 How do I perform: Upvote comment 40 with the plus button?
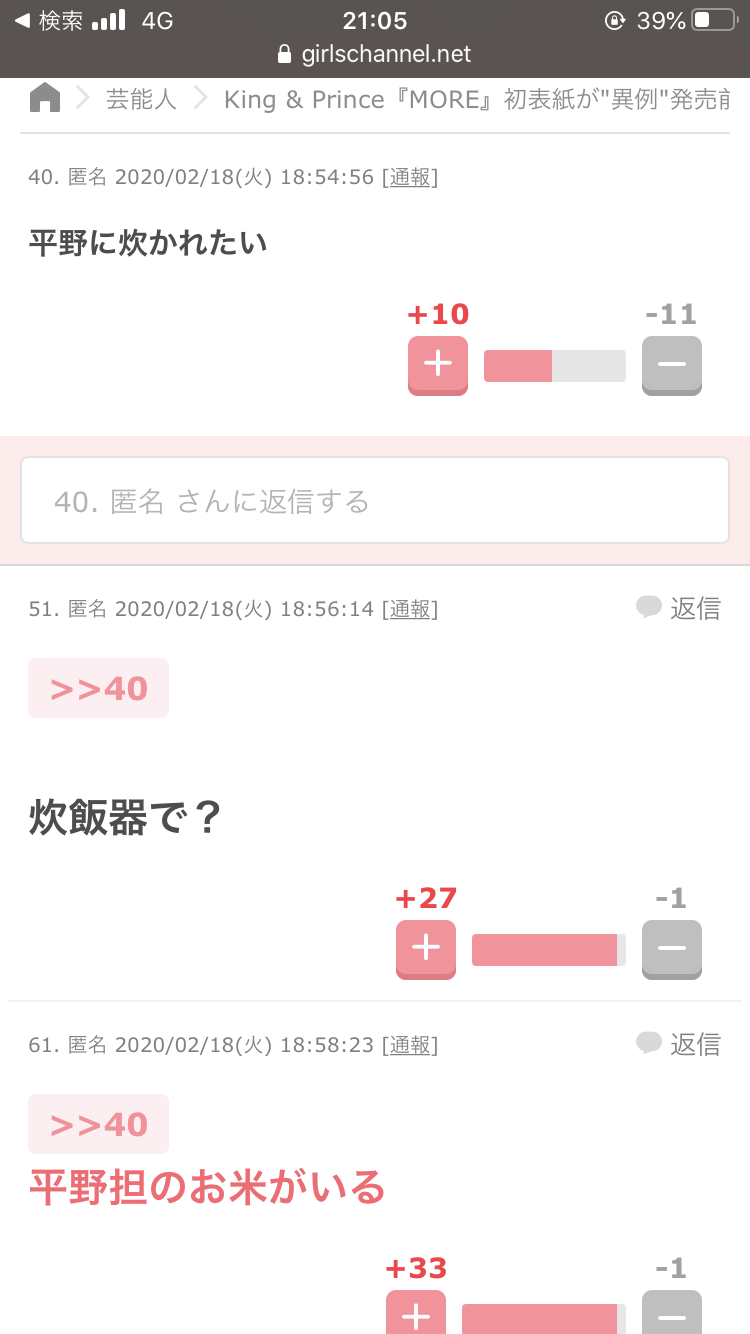click(x=438, y=365)
